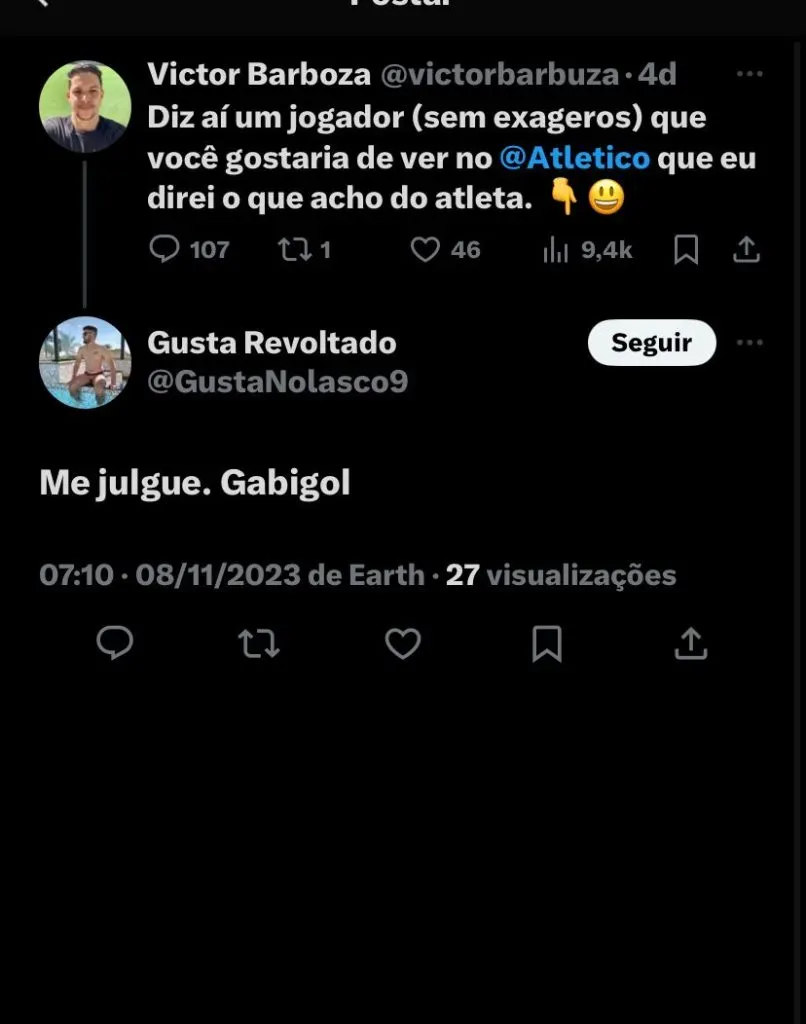This screenshot has height=1024, width=806.
Task: Bookmark Victor Barboza's post
Action: click(x=686, y=249)
